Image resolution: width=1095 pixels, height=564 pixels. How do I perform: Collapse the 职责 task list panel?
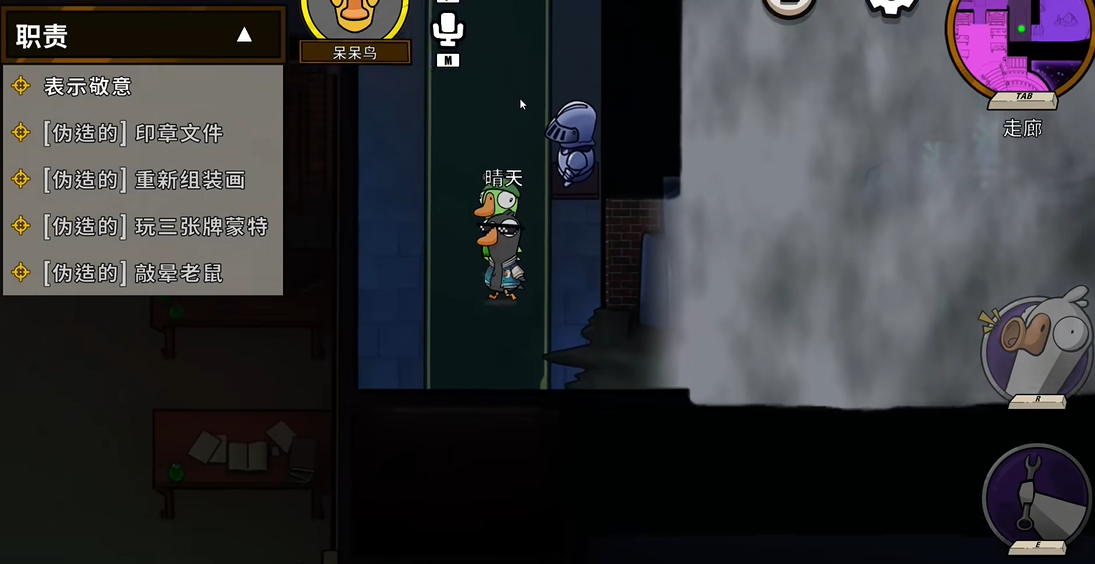click(244, 35)
